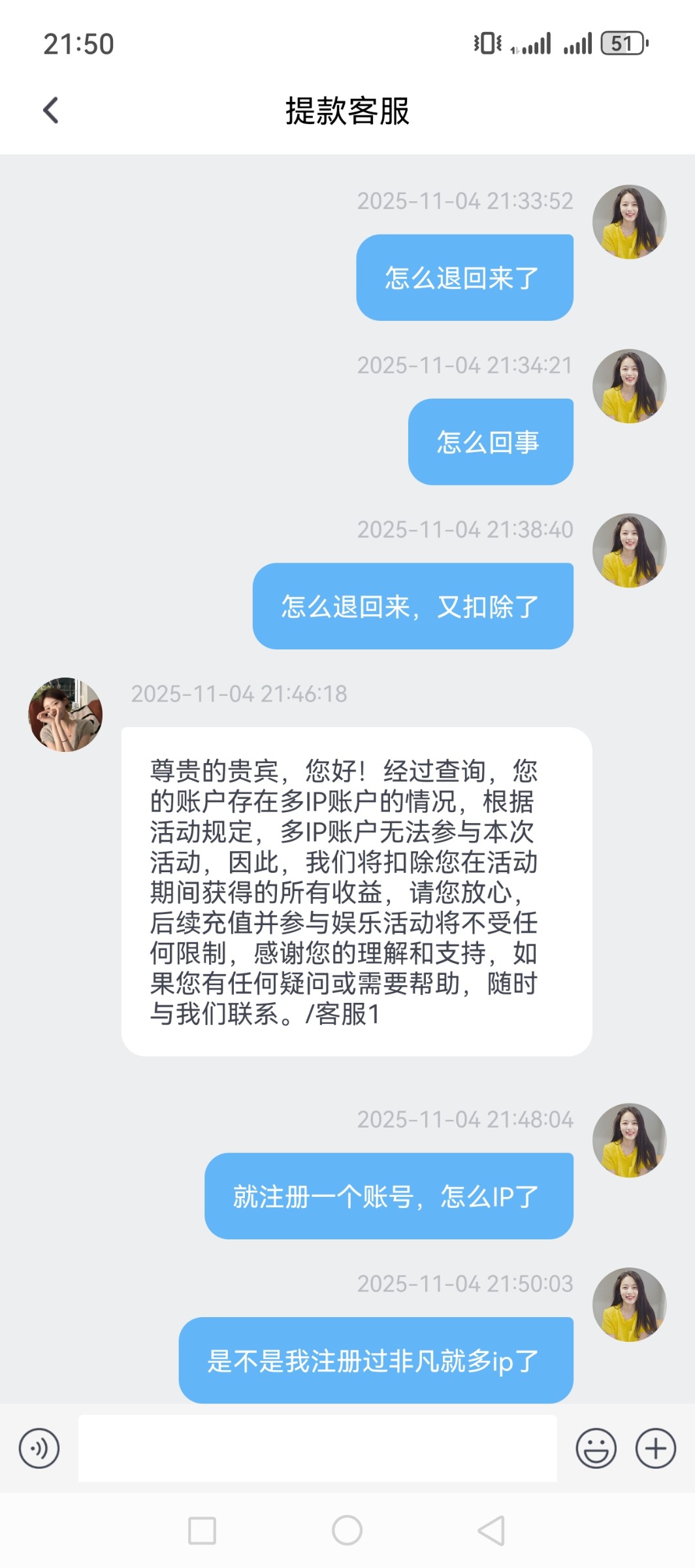Screen dimensions: 695x1568
Task: Open the emoji picker
Action: [596, 1448]
